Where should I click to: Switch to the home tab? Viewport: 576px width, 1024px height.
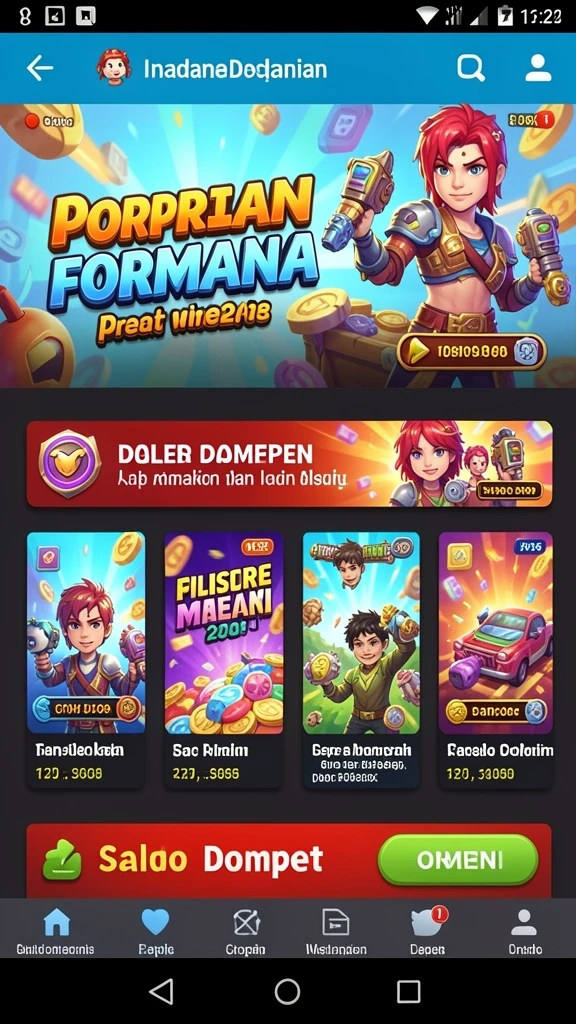56,931
